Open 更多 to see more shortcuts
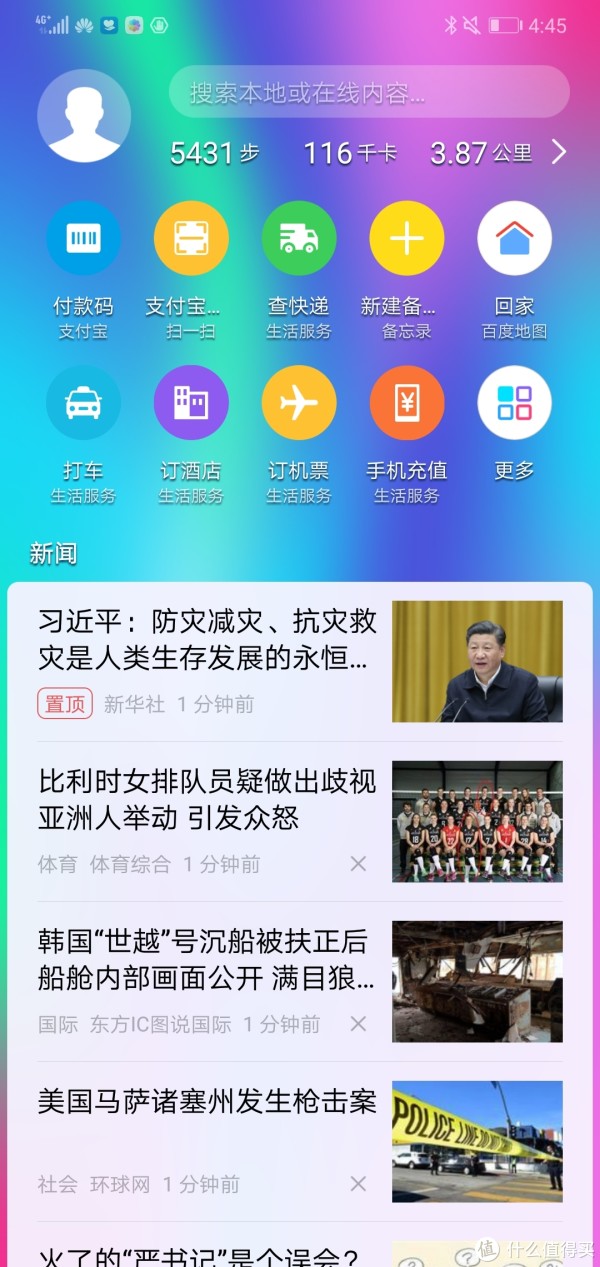The image size is (600, 1267). pyautogui.click(x=514, y=403)
